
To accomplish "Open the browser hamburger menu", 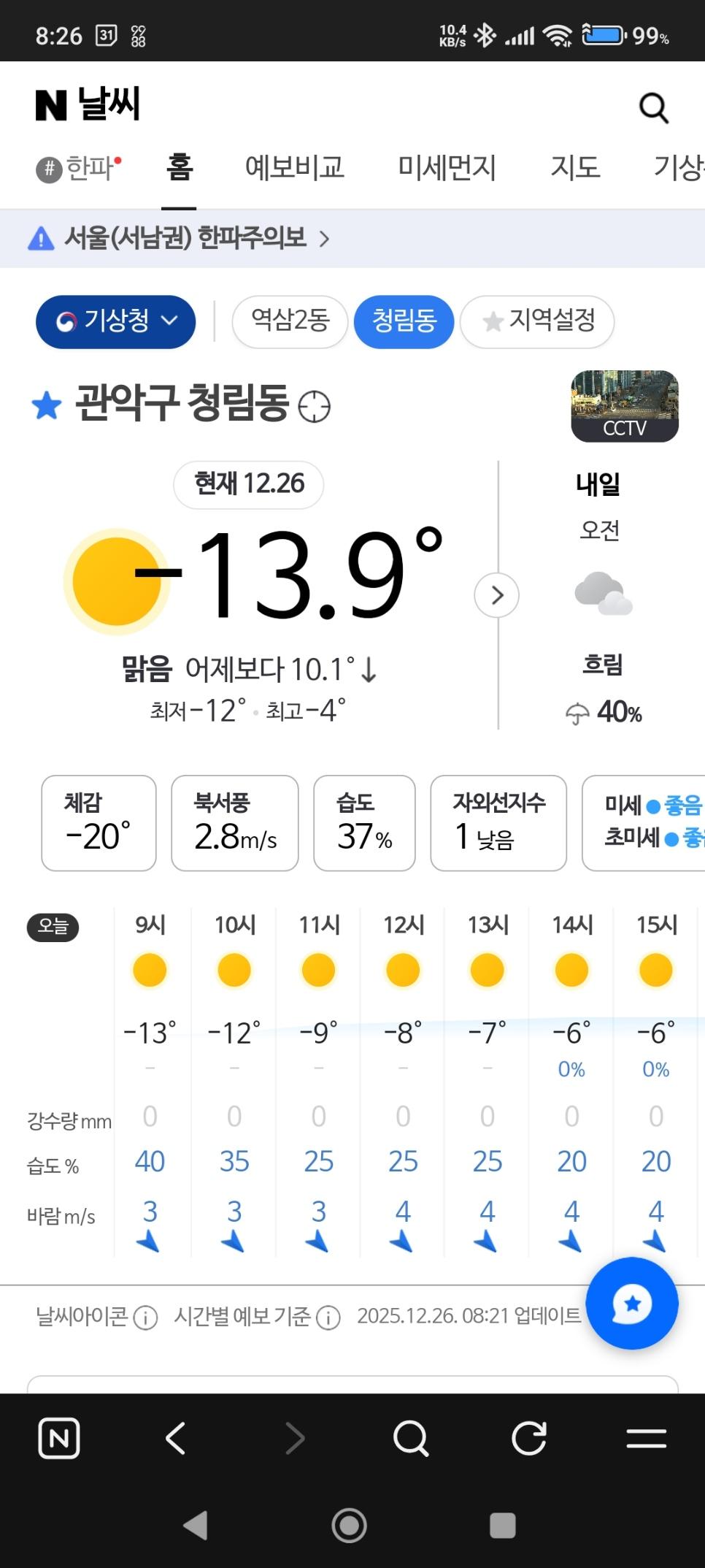I will pyautogui.click(x=646, y=1439).
